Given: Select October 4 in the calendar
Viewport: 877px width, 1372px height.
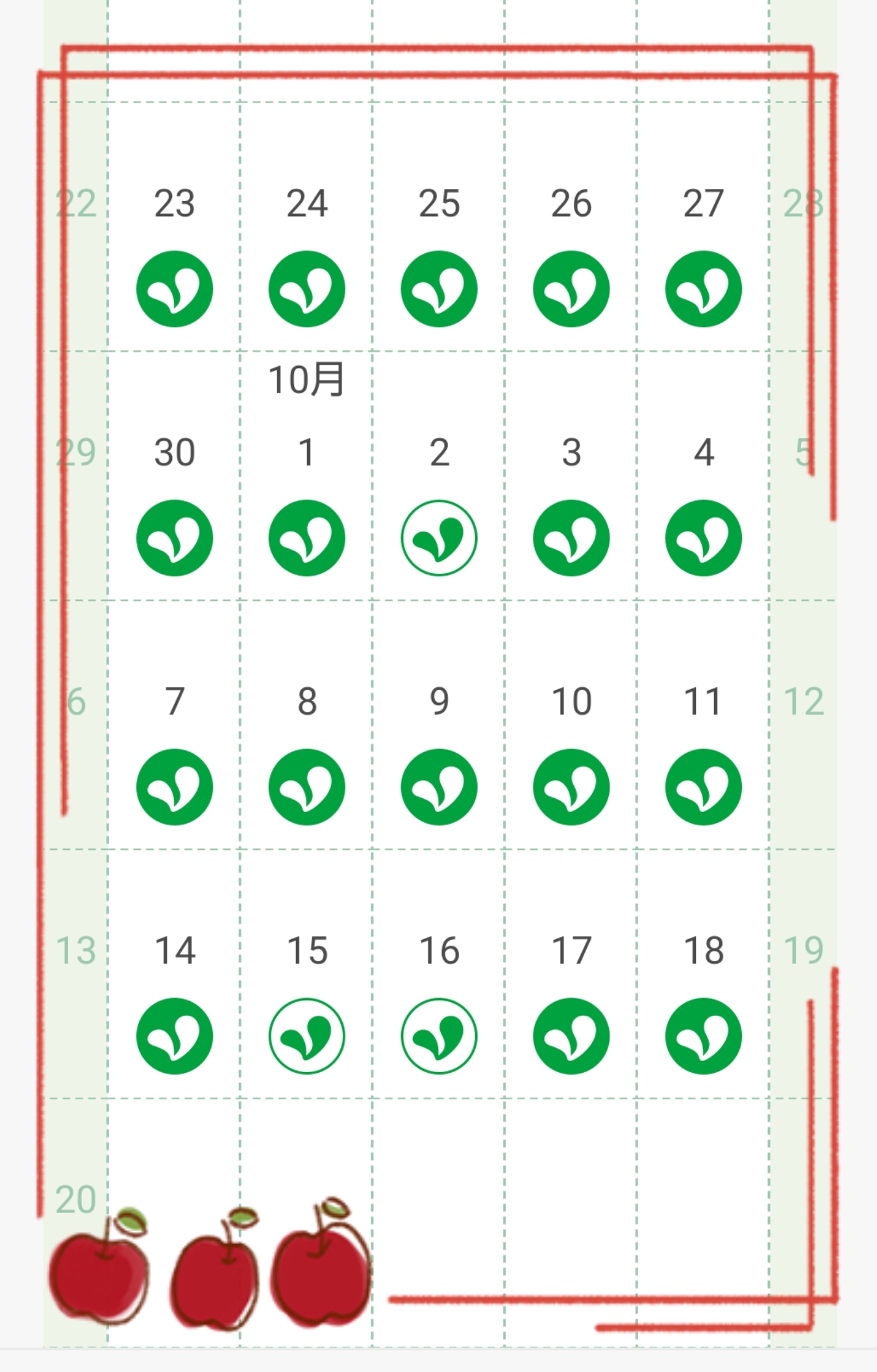Looking at the screenshot, I should (x=703, y=537).
